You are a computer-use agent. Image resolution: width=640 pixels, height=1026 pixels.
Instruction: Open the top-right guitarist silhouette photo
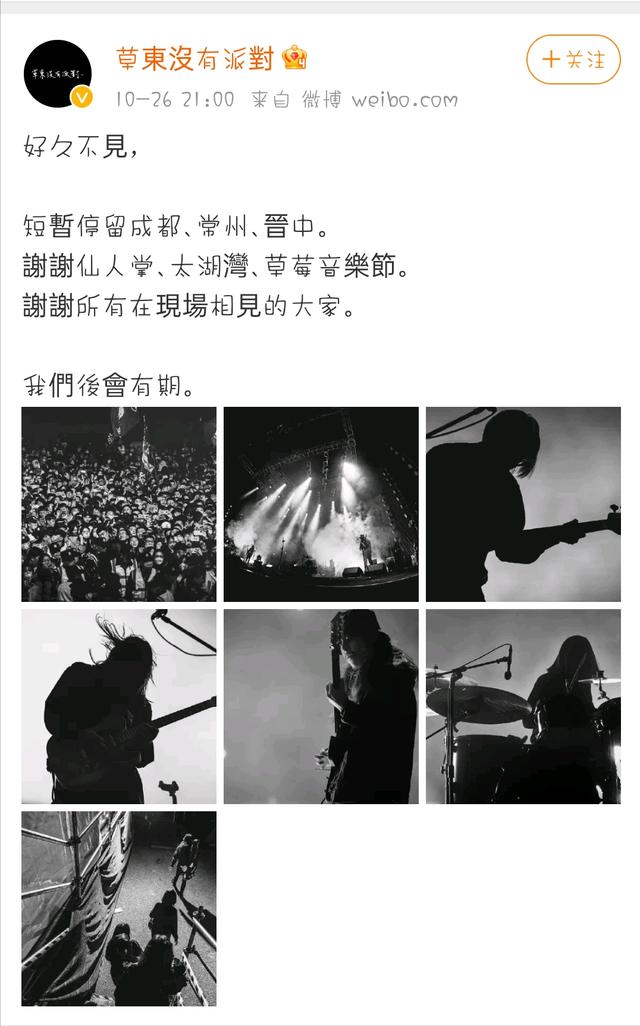[523, 504]
